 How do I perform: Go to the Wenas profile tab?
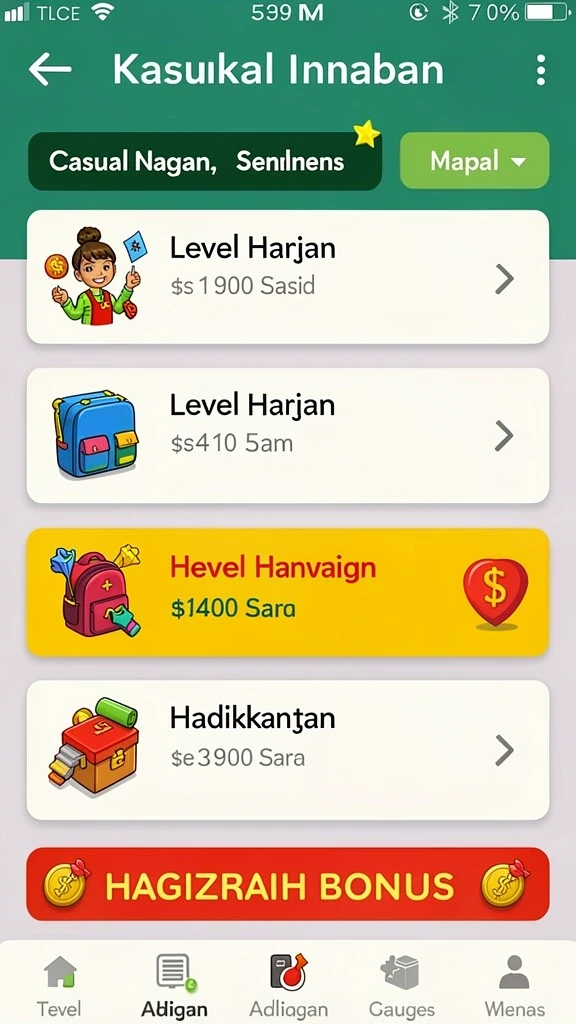(x=515, y=986)
